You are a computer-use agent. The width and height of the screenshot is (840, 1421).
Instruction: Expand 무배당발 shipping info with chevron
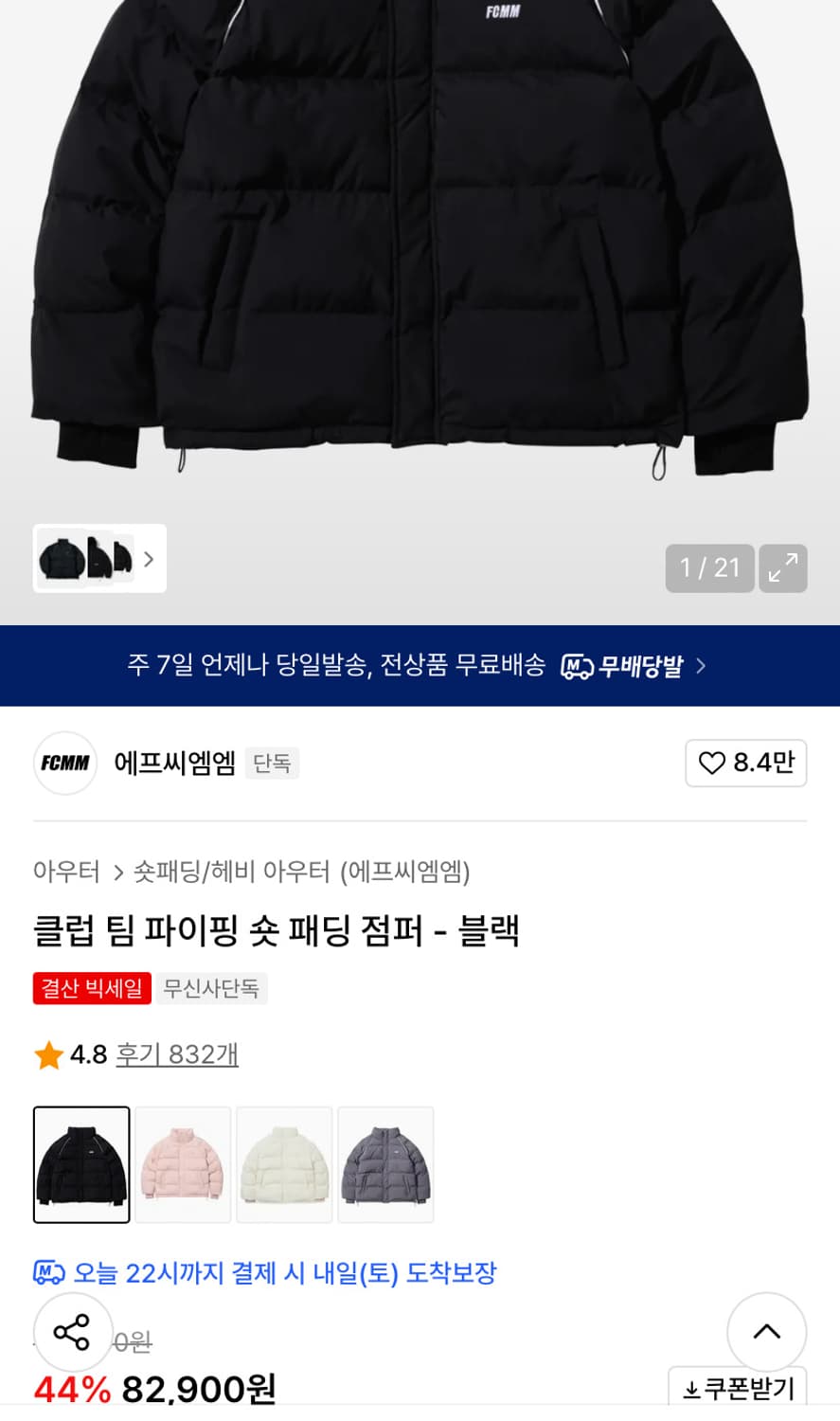click(701, 665)
